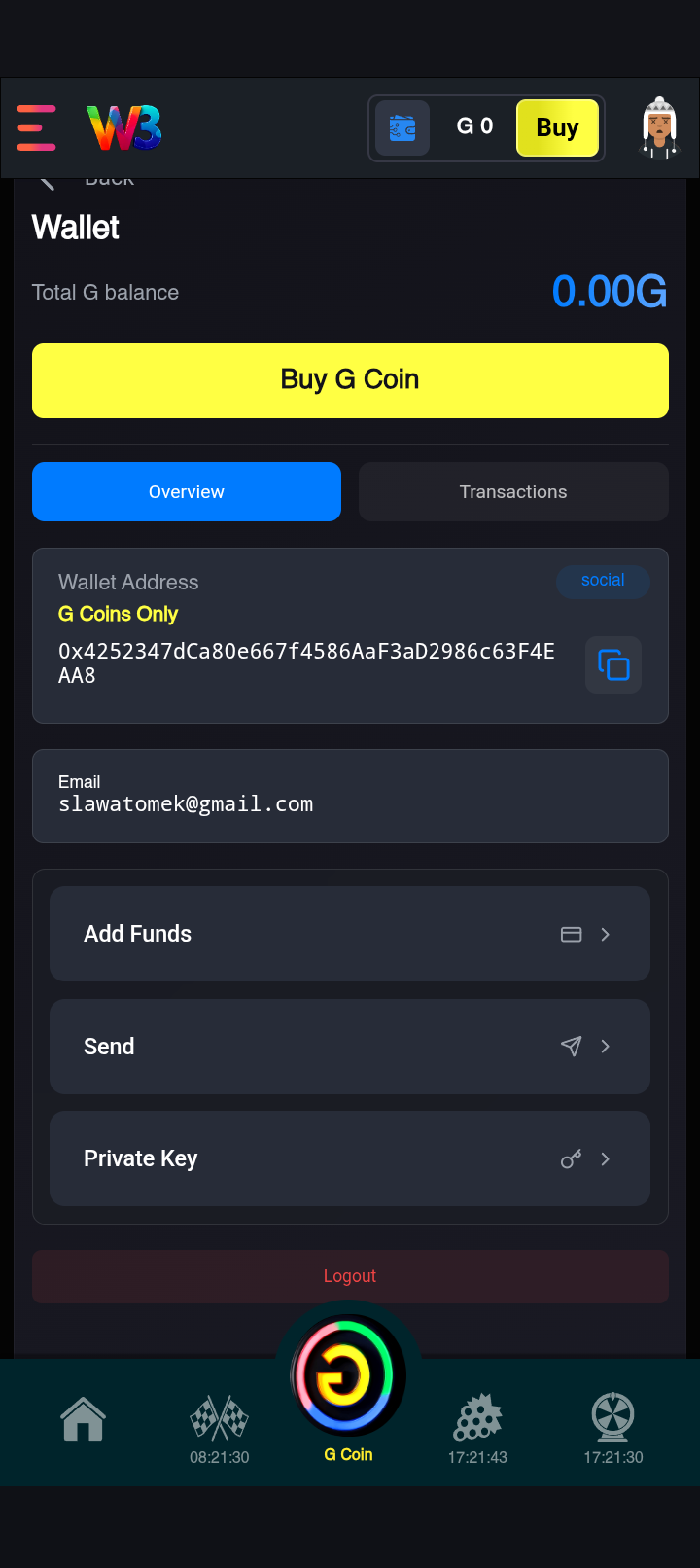700x1568 pixels.
Task: Open the hamburger menu
Action: (37, 127)
